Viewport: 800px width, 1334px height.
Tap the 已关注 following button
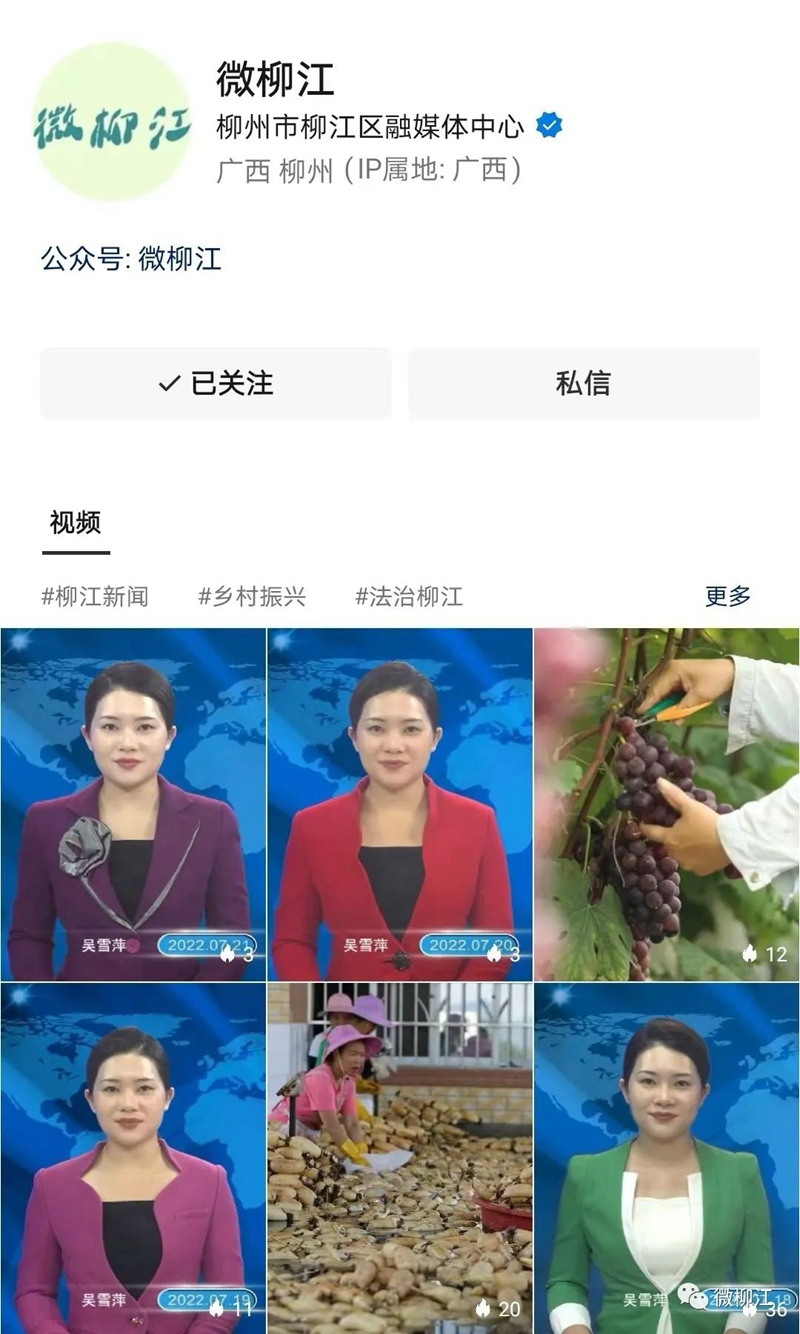pos(215,383)
